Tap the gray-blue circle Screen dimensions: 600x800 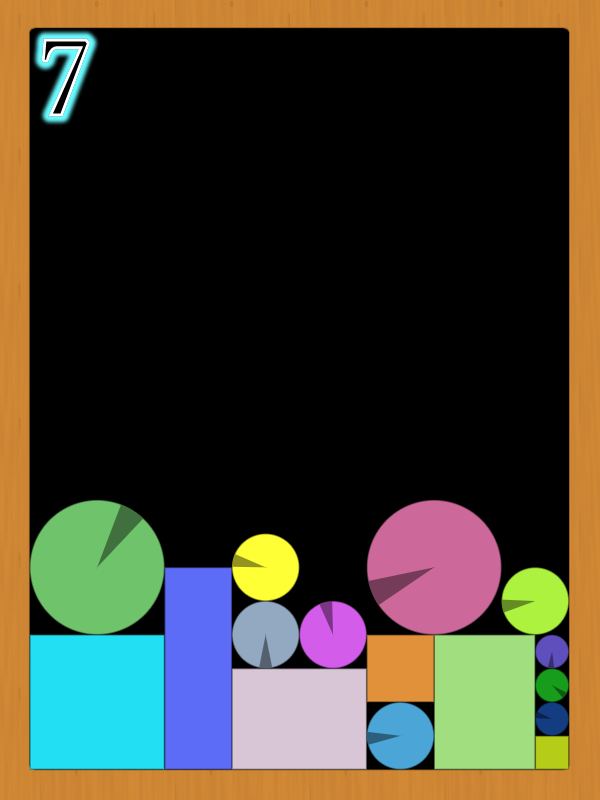coord(266,634)
